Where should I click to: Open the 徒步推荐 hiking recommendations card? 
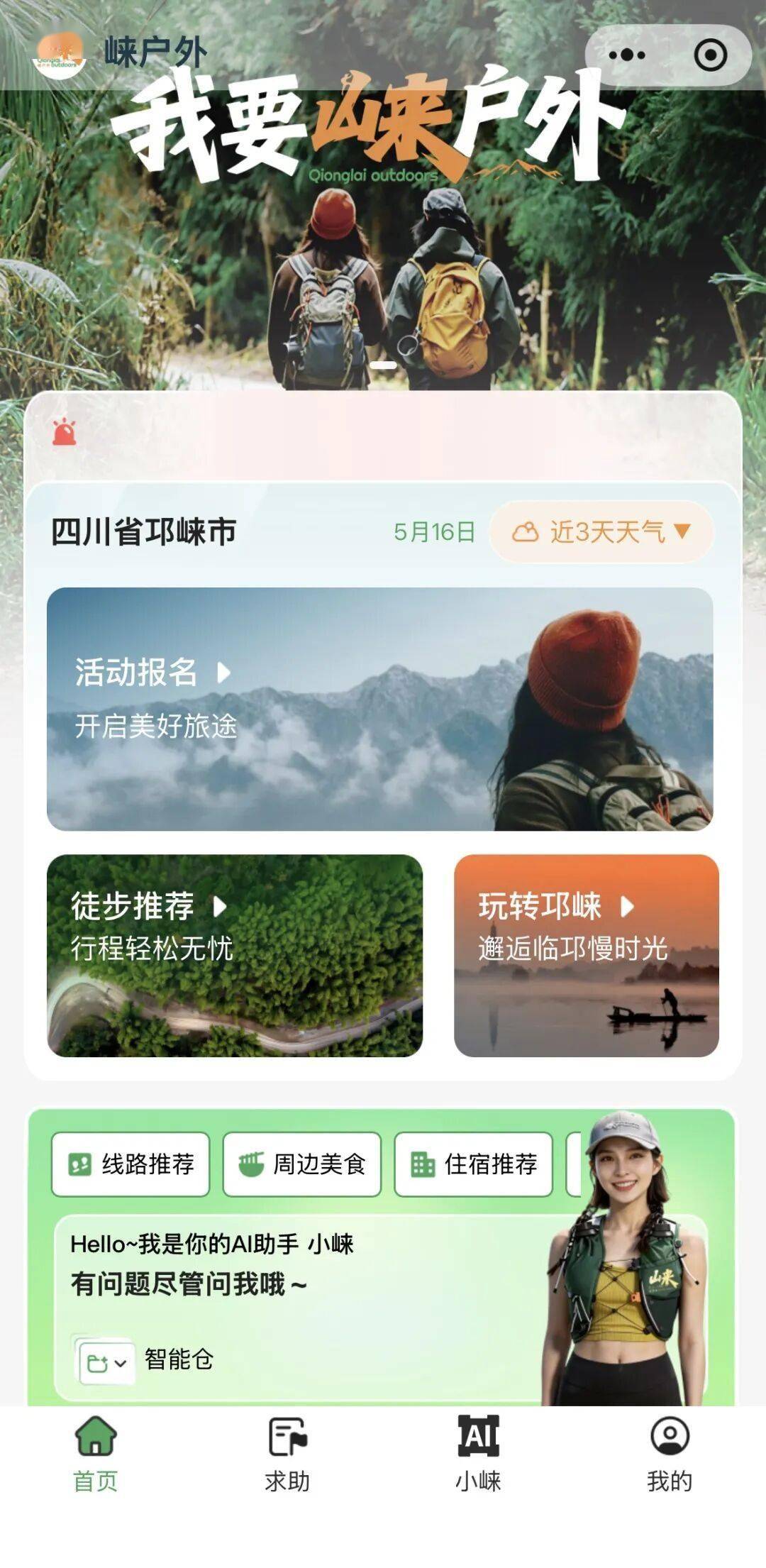(235, 955)
